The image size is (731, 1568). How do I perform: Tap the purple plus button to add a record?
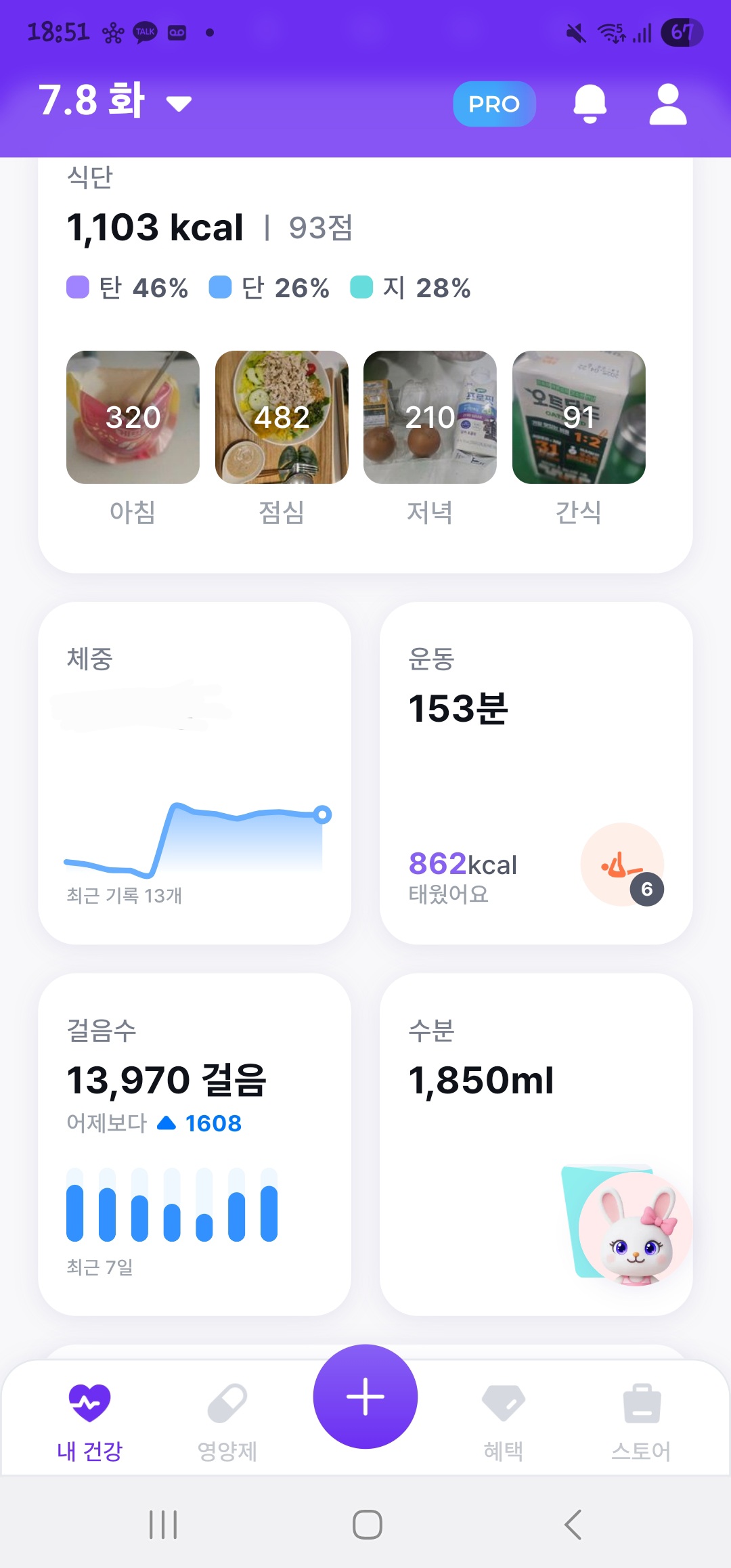tap(365, 1396)
